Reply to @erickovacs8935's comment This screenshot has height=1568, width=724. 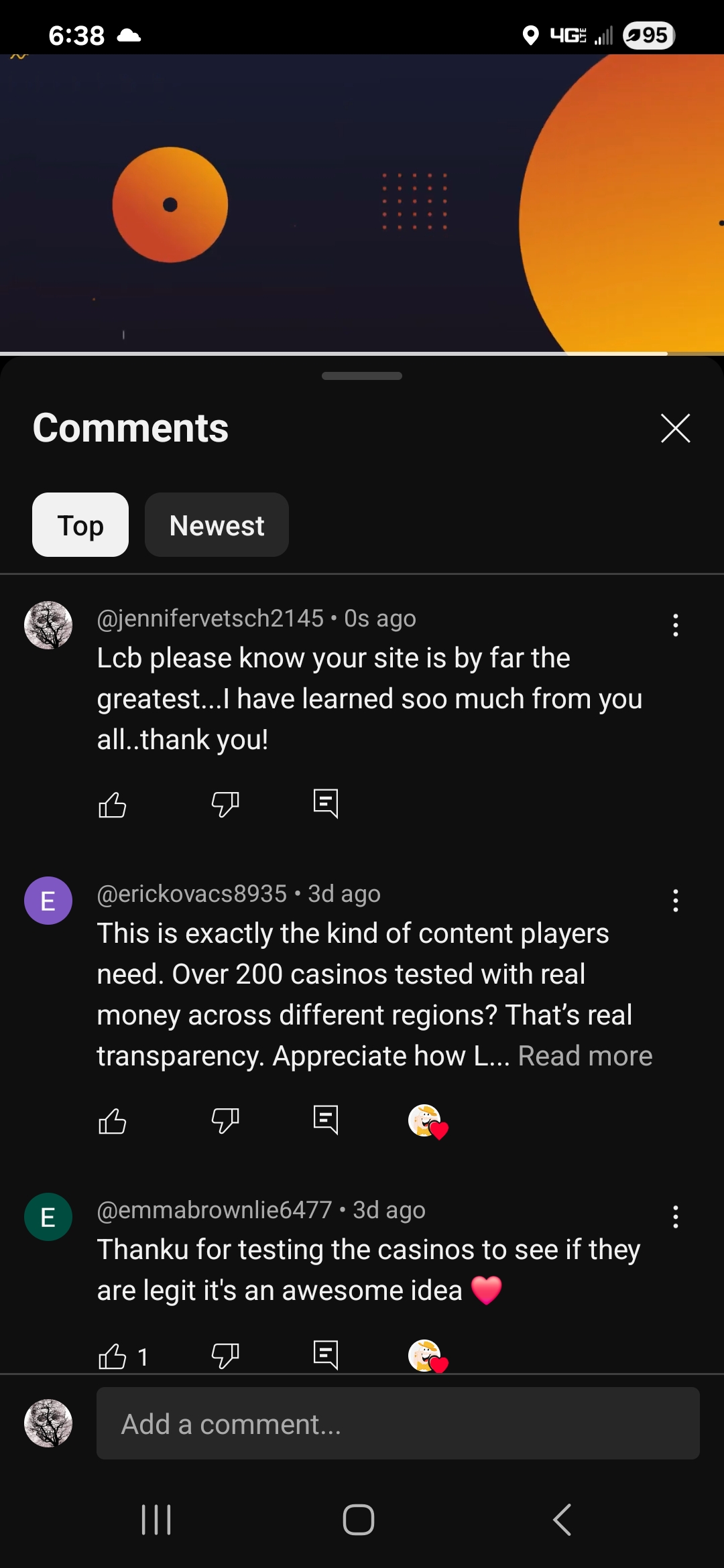[326, 1119]
